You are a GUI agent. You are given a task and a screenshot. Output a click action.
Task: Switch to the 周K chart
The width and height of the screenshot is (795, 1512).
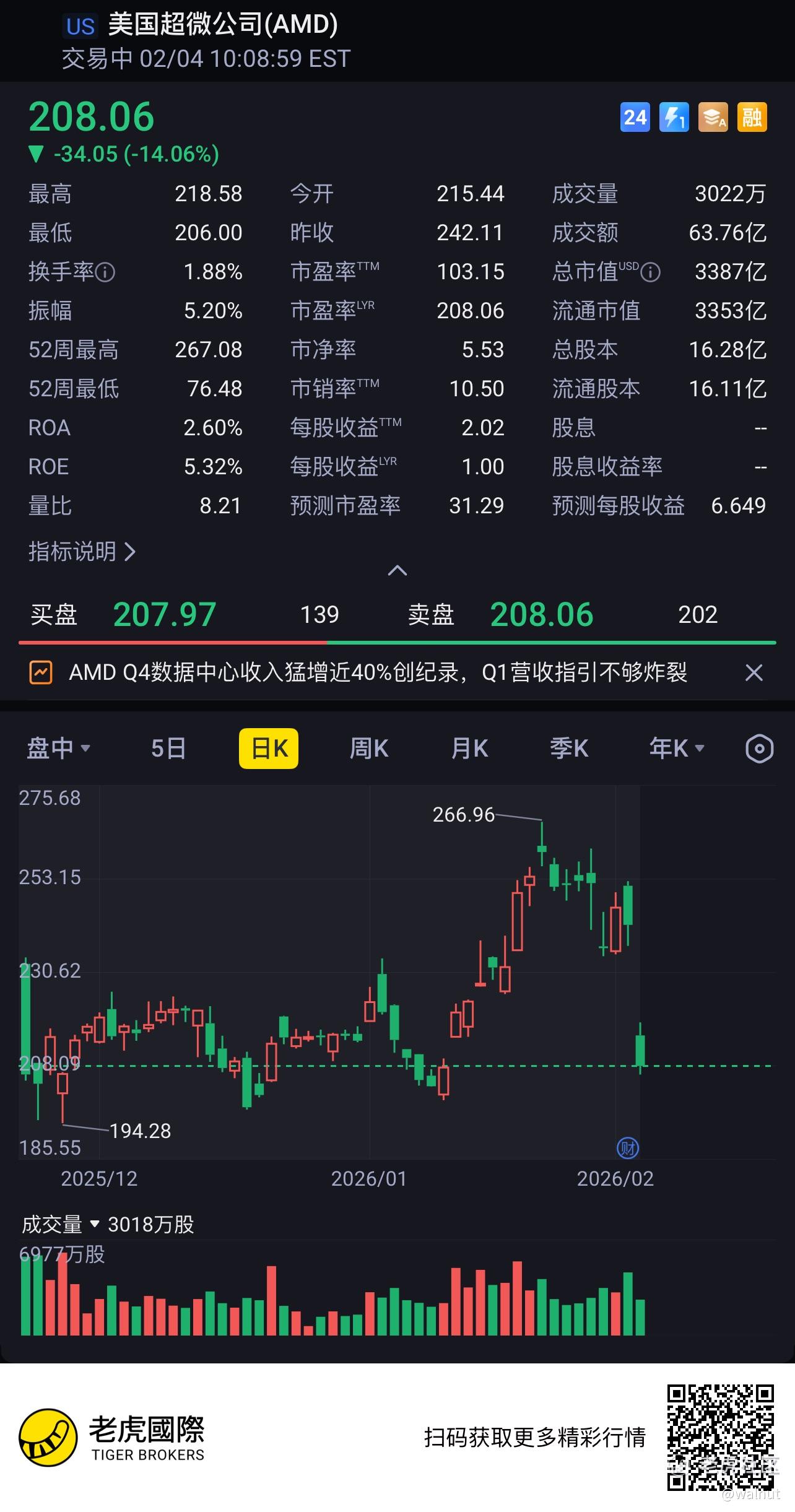(368, 748)
